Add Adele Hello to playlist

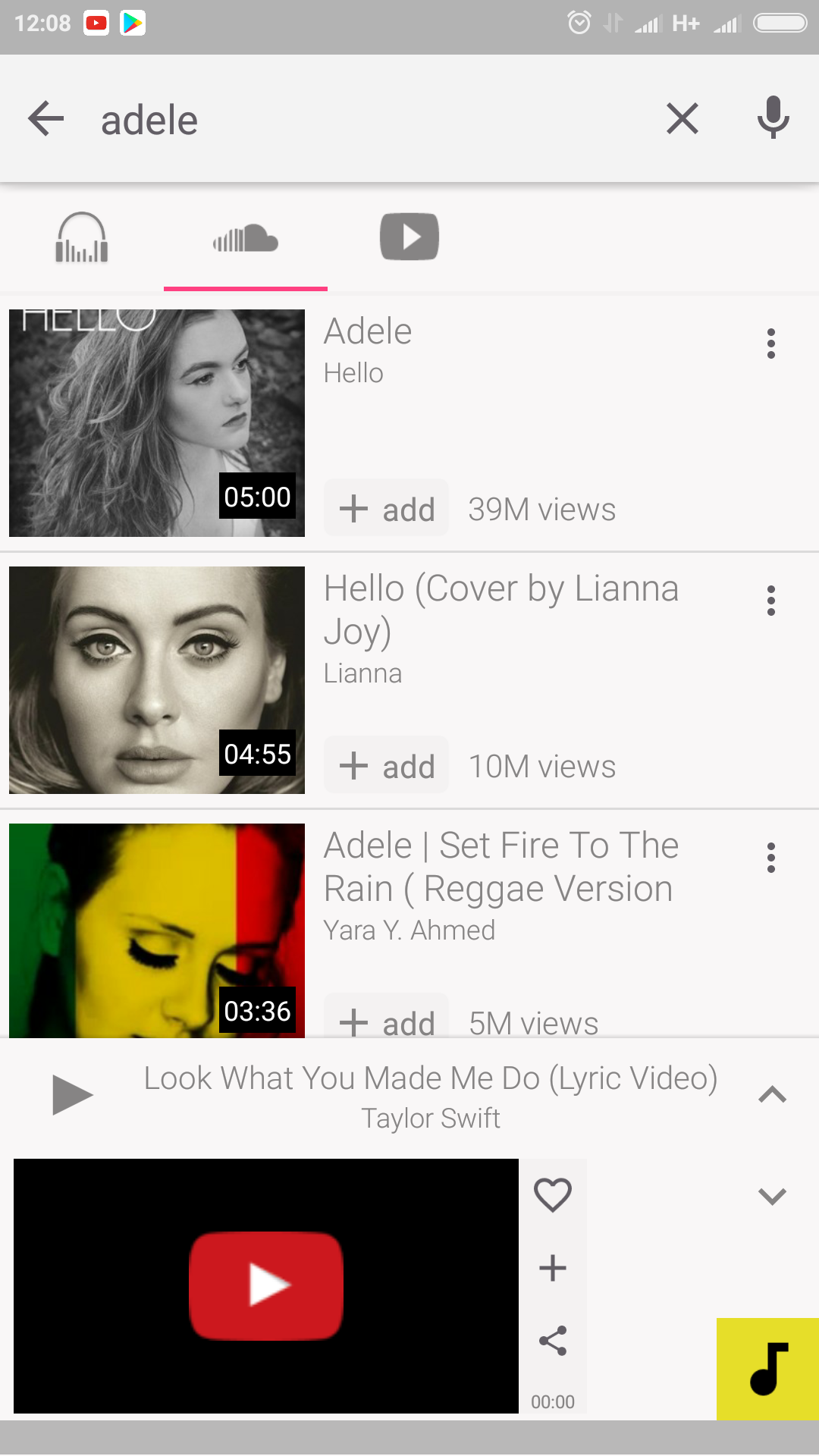tap(386, 508)
